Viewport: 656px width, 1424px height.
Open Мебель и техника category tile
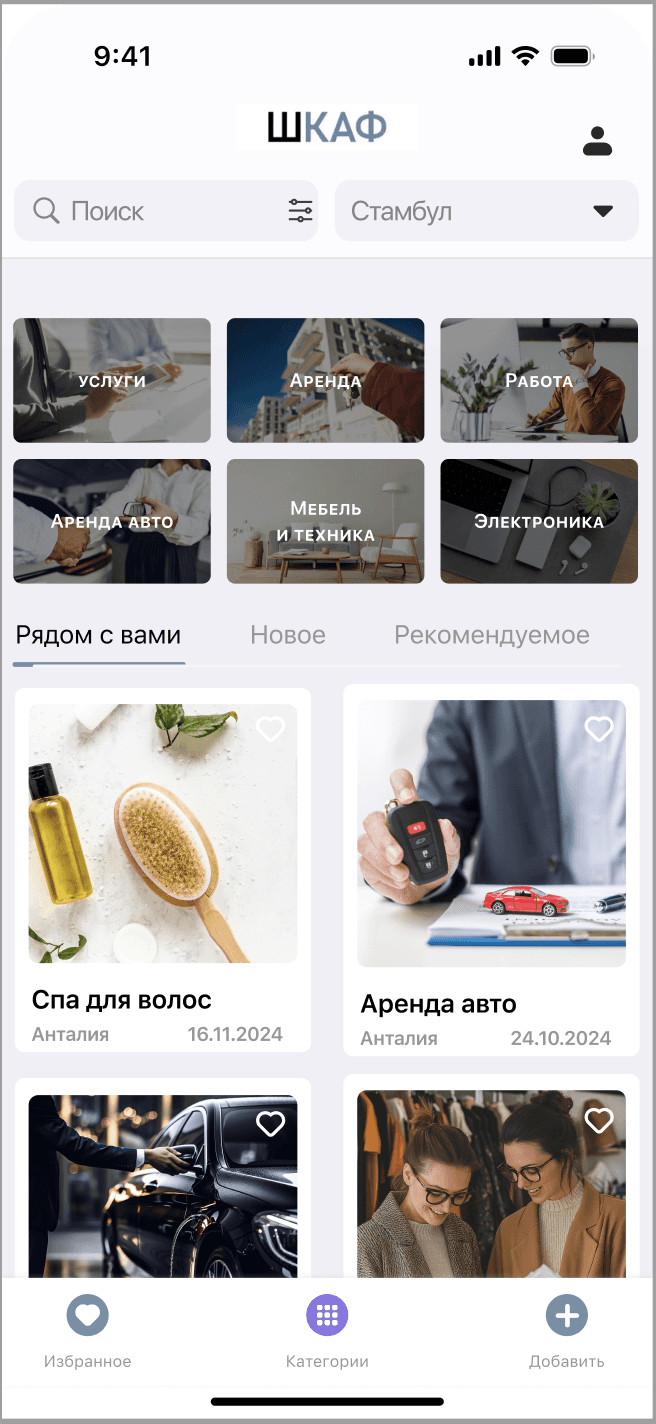point(326,521)
